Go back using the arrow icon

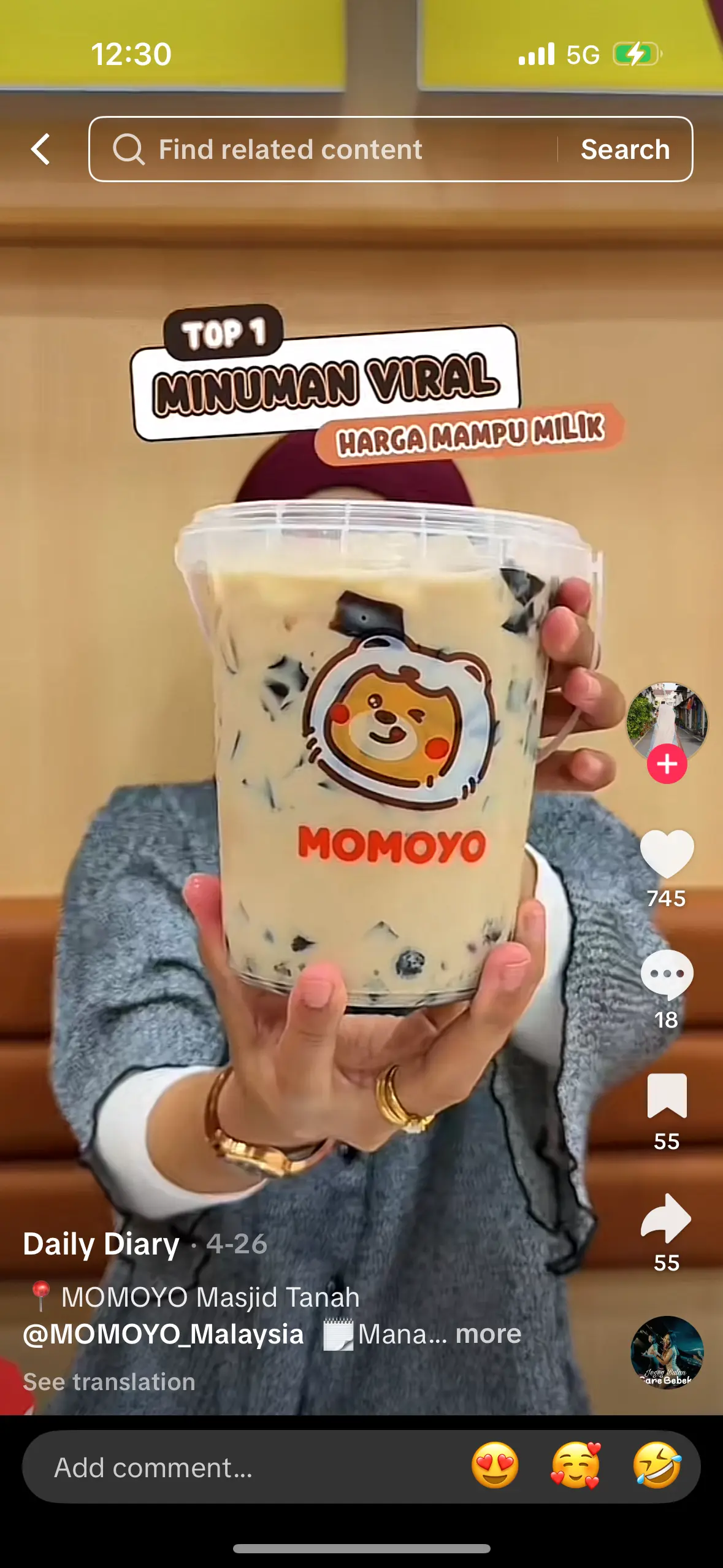(x=40, y=149)
